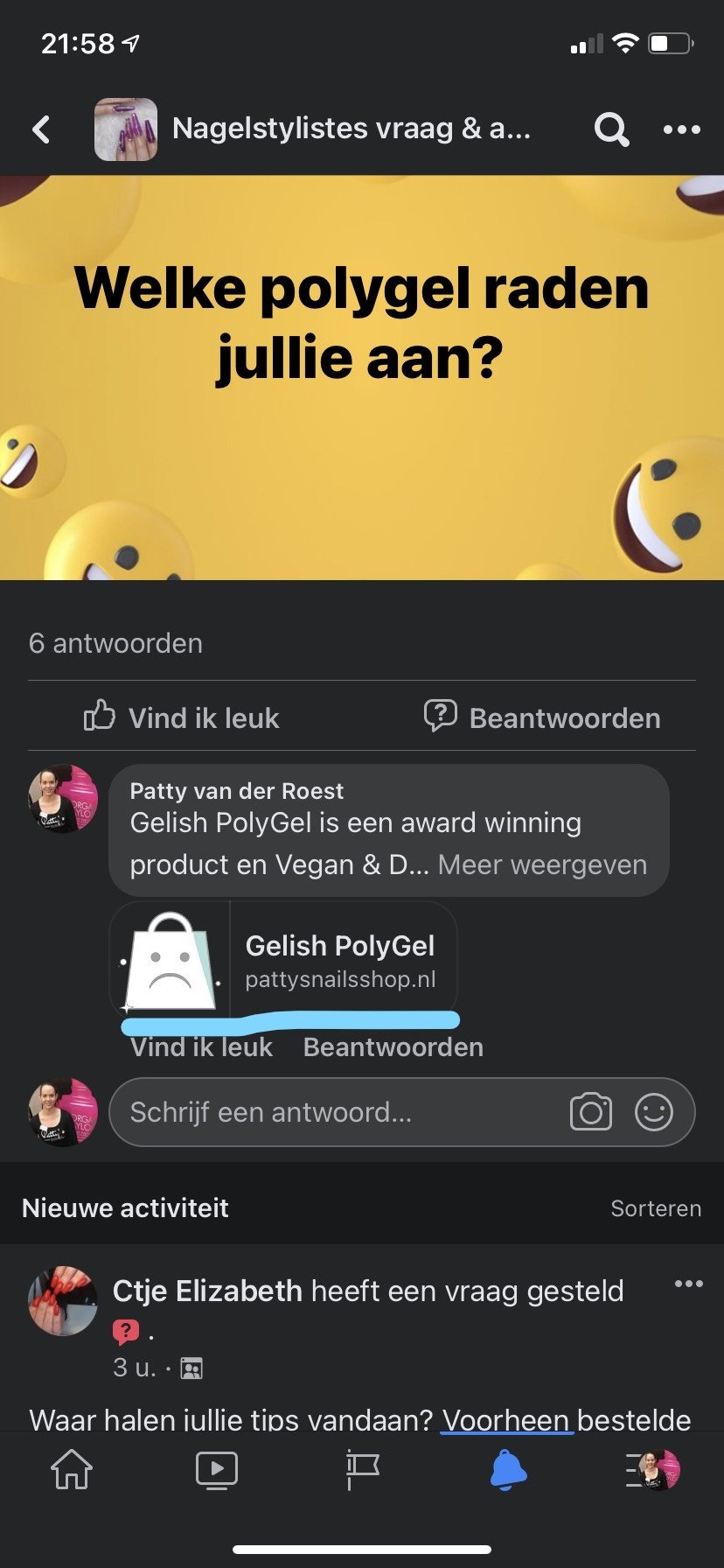Open the Gelish PolyGel link card
This screenshot has height=1568, width=724.
click(283, 960)
